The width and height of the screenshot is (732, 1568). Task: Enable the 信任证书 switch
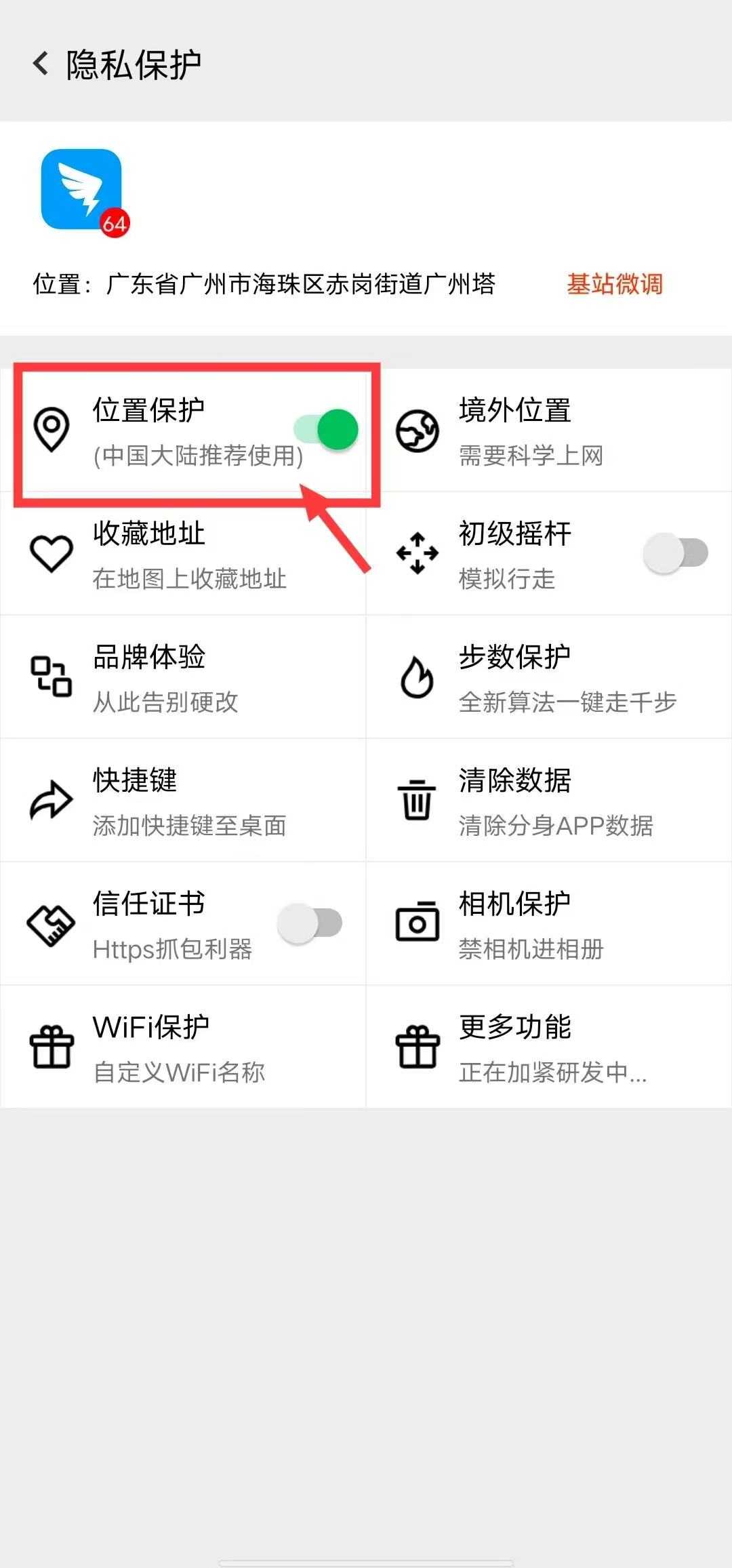click(310, 923)
